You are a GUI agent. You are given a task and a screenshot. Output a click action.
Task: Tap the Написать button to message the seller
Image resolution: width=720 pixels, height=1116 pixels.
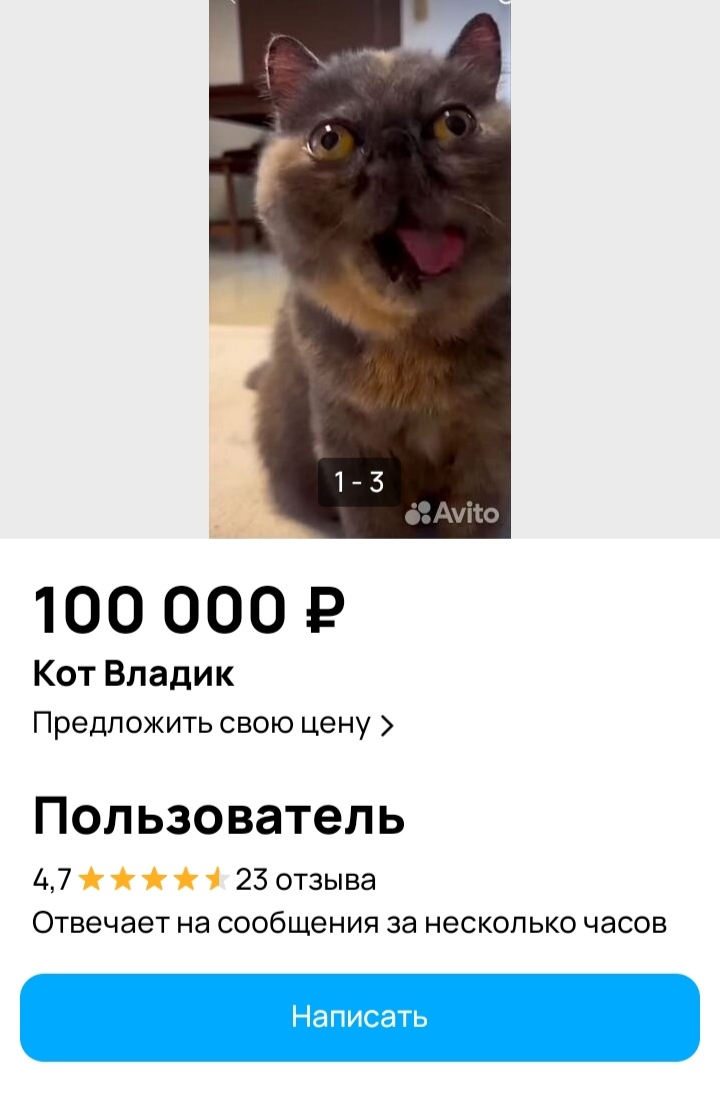coord(360,1017)
